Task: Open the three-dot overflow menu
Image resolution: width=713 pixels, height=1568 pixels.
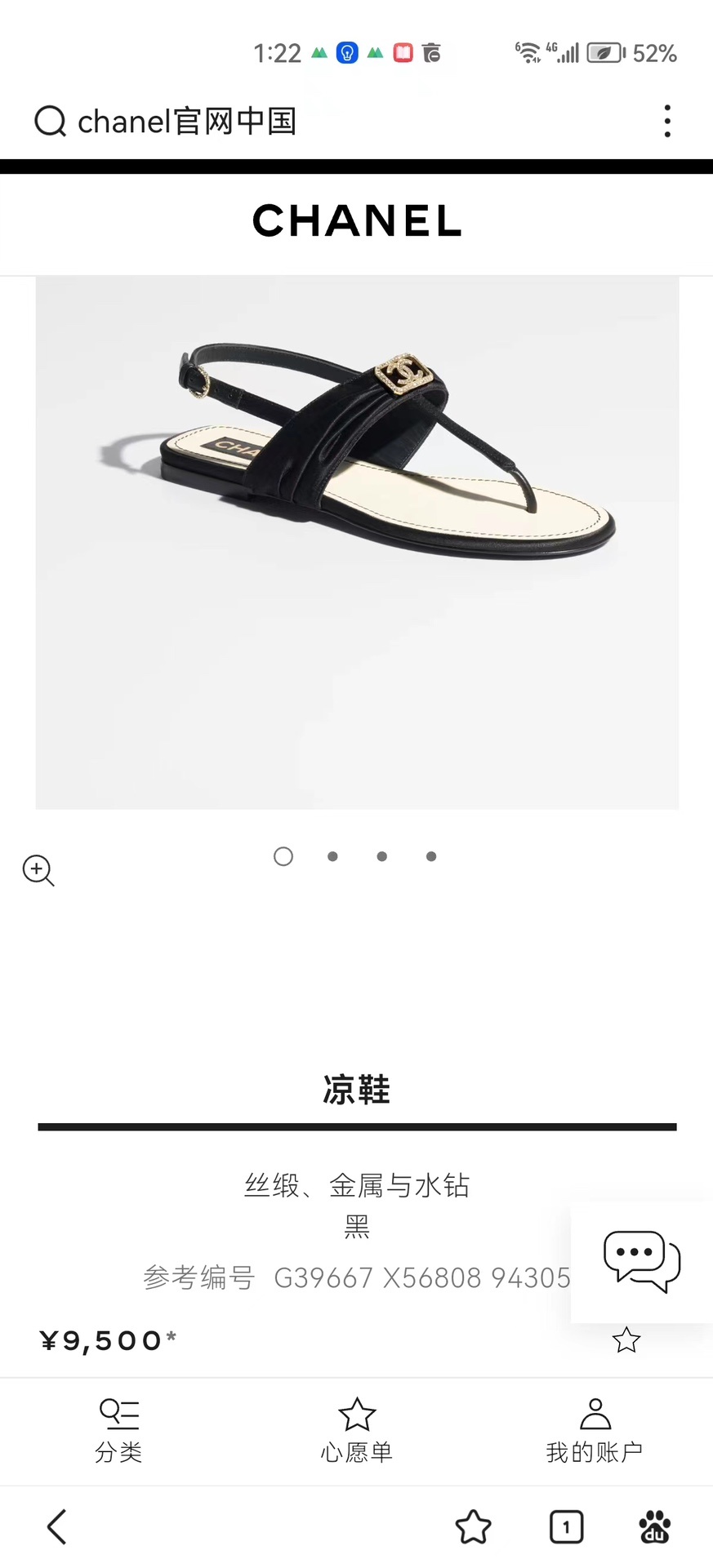Action: click(667, 122)
